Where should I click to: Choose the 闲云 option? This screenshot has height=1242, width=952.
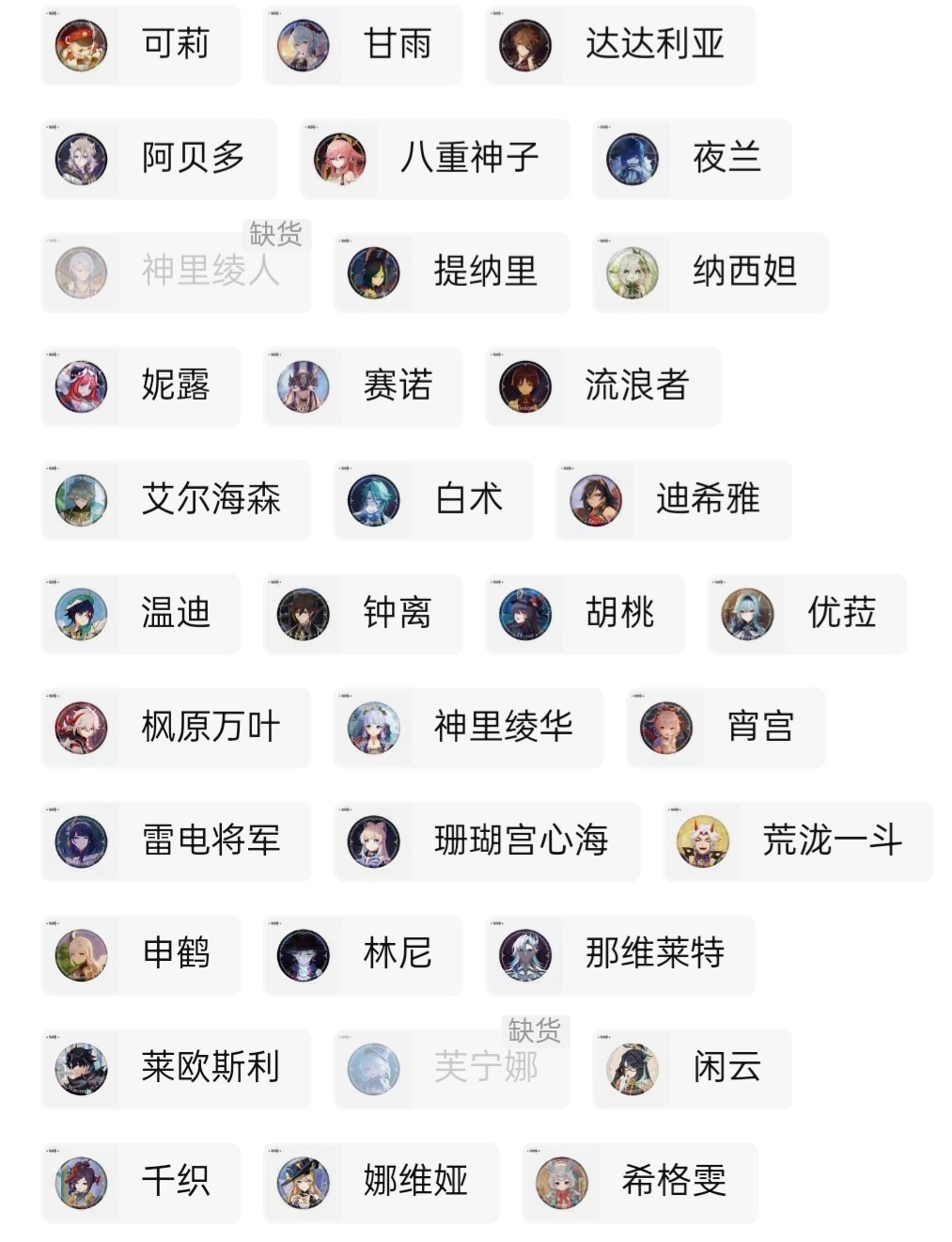692,1068
